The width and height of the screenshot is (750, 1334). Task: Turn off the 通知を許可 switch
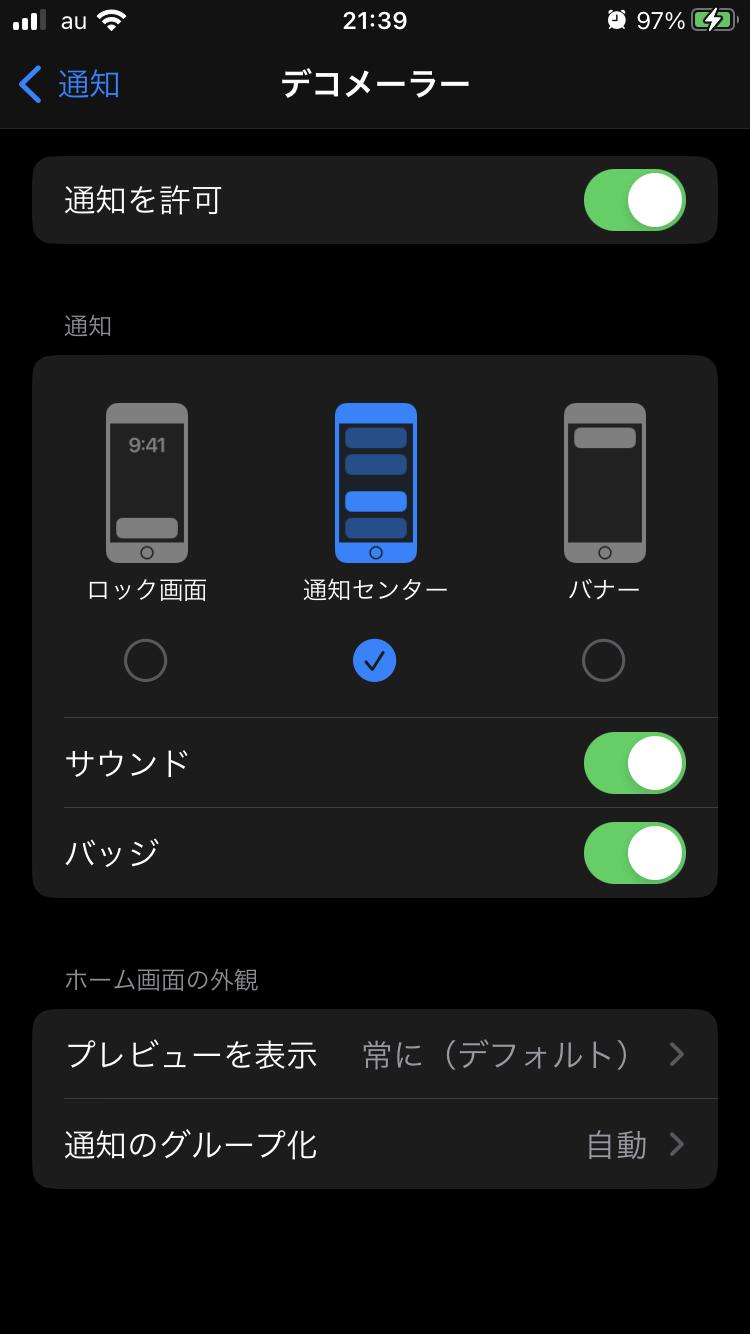pyautogui.click(x=634, y=200)
